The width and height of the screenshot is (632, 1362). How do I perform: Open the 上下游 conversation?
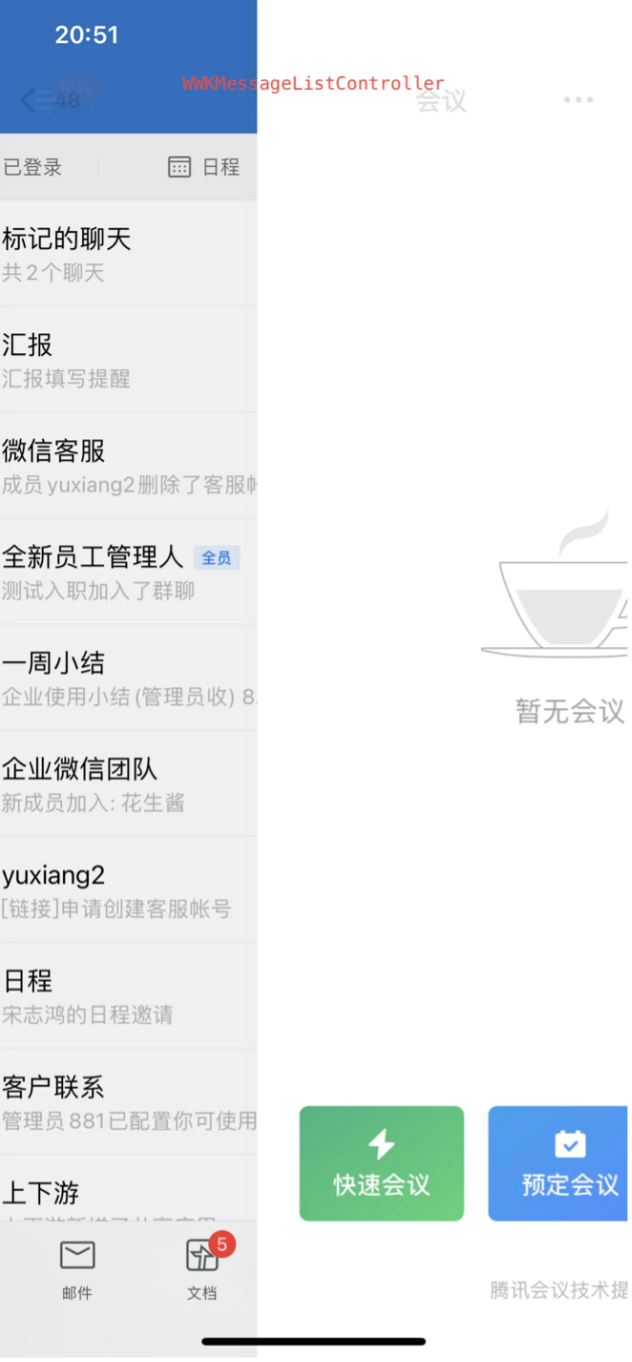pyautogui.click(x=128, y=1198)
